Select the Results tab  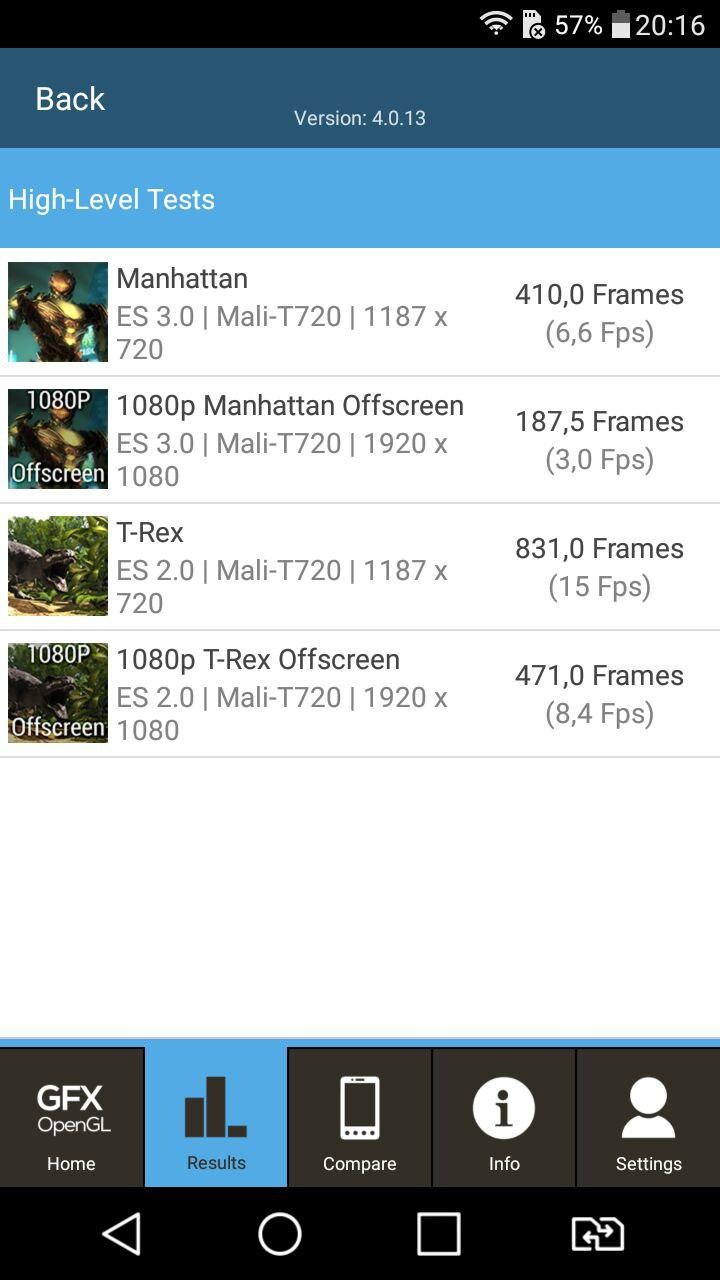pyautogui.click(x=216, y=1118)
